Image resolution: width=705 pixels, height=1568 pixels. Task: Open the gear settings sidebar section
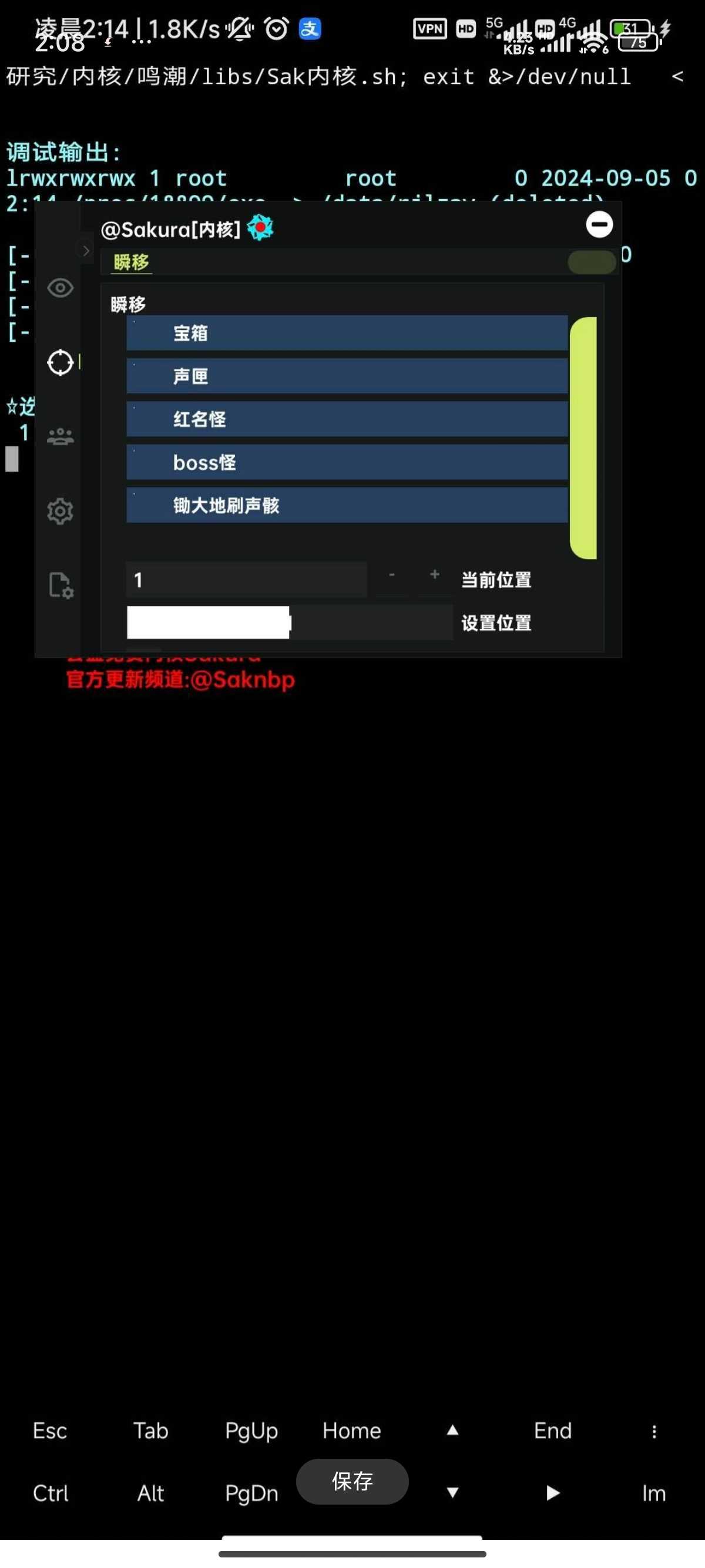pos(61,511)
